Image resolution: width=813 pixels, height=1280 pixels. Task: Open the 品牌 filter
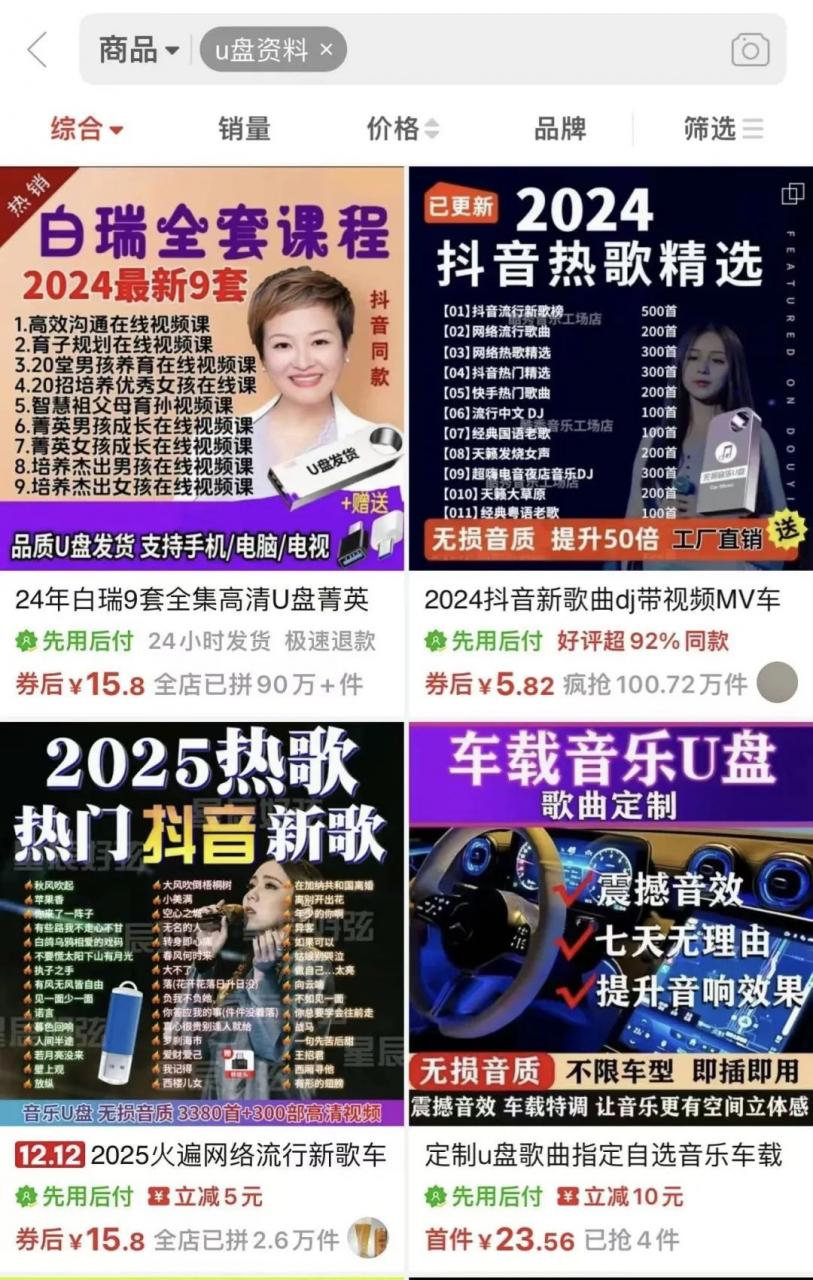[559, 128]
